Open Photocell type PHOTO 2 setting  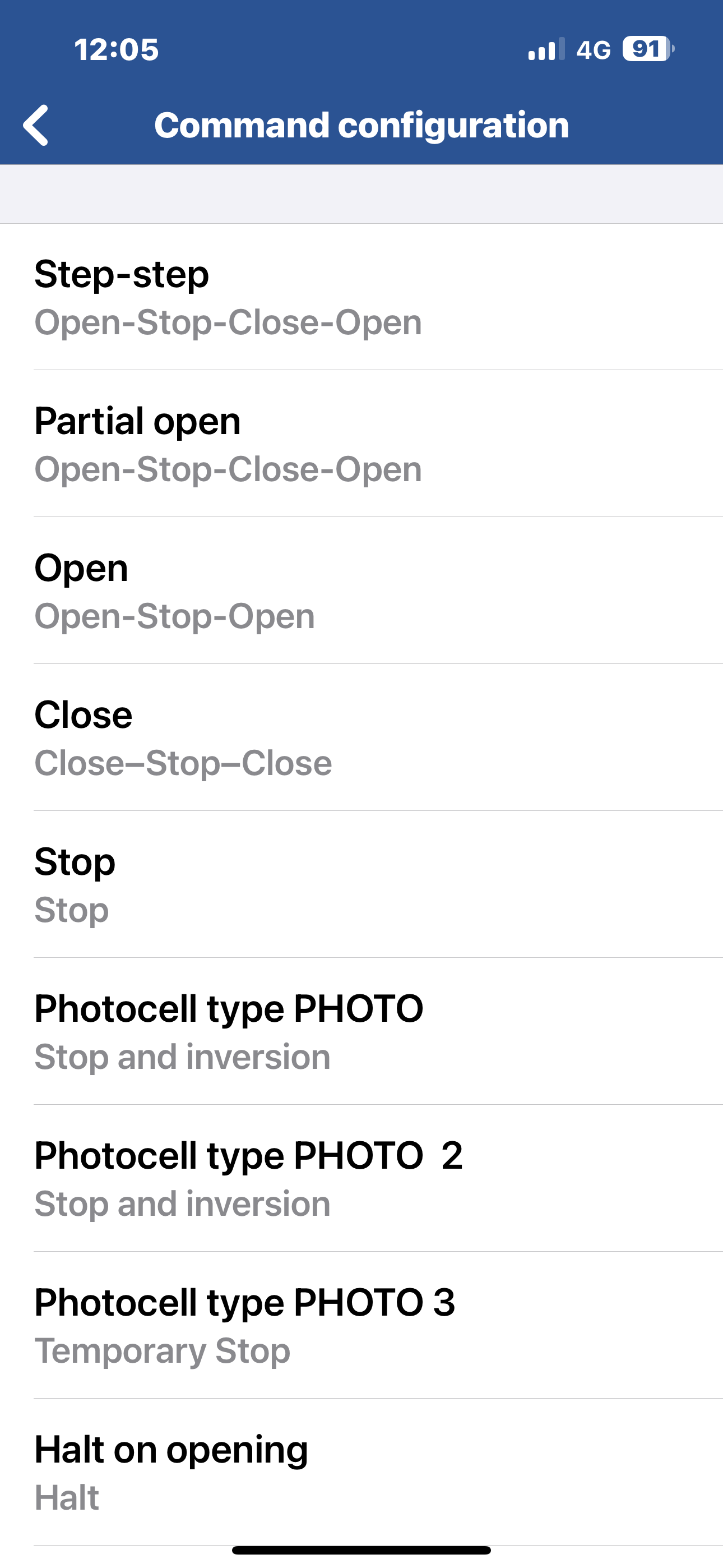click(x=361, y=1178)
